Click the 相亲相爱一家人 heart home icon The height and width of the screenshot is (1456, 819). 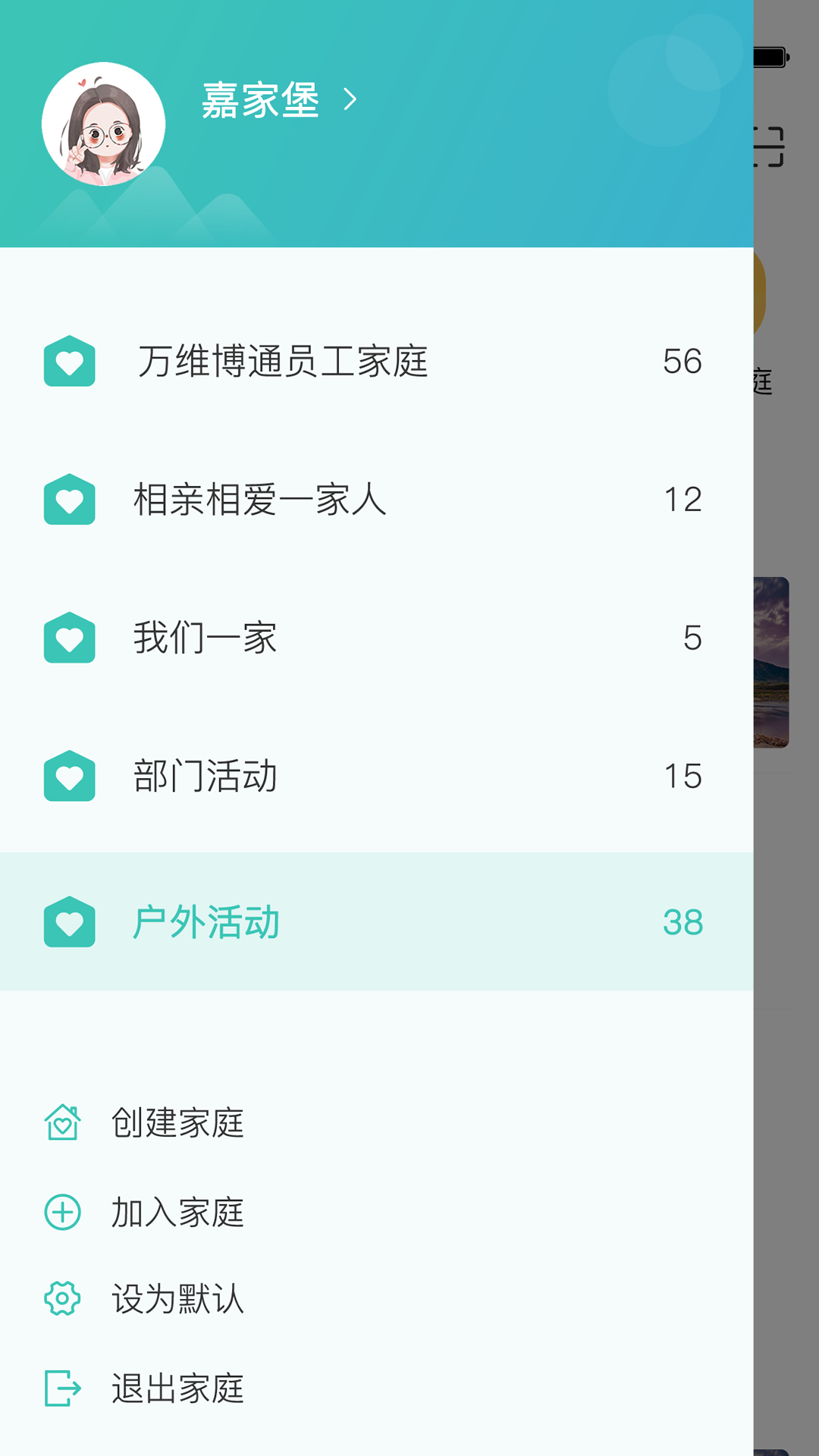[70, 500]
